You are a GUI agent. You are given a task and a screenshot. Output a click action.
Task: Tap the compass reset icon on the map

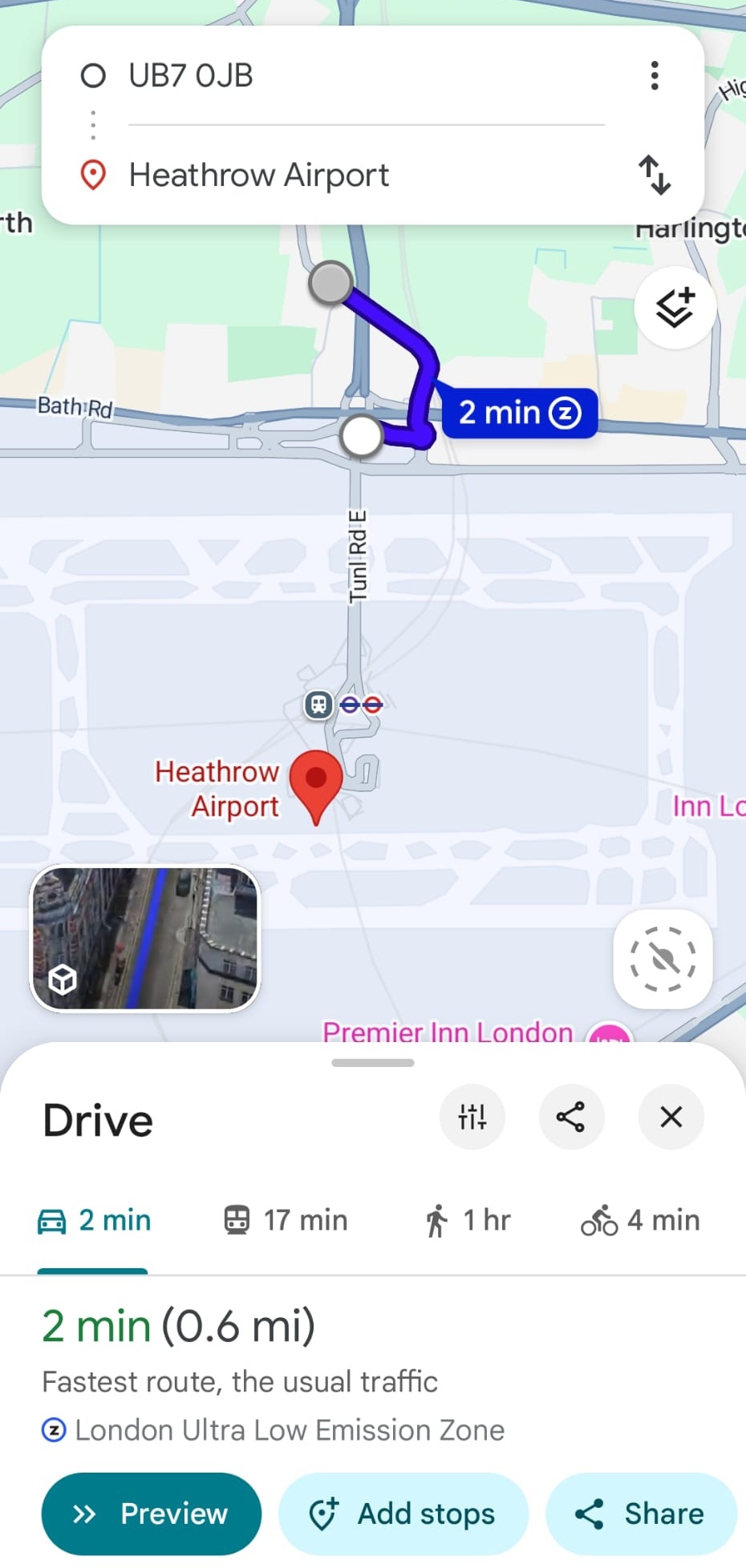click(662, 959)
